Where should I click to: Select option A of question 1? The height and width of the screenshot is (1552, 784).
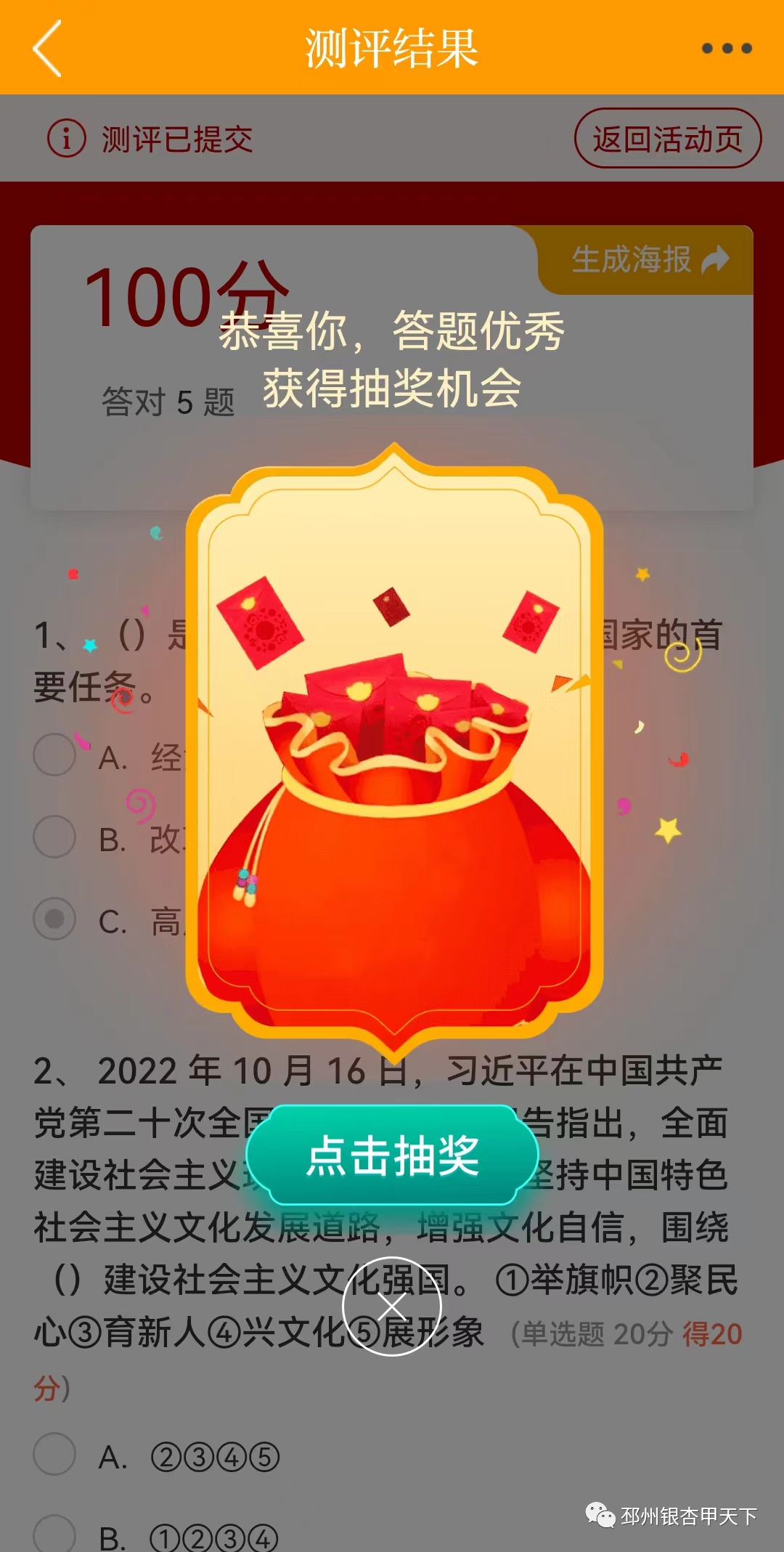pyautogui.click(x=54, y=755)
